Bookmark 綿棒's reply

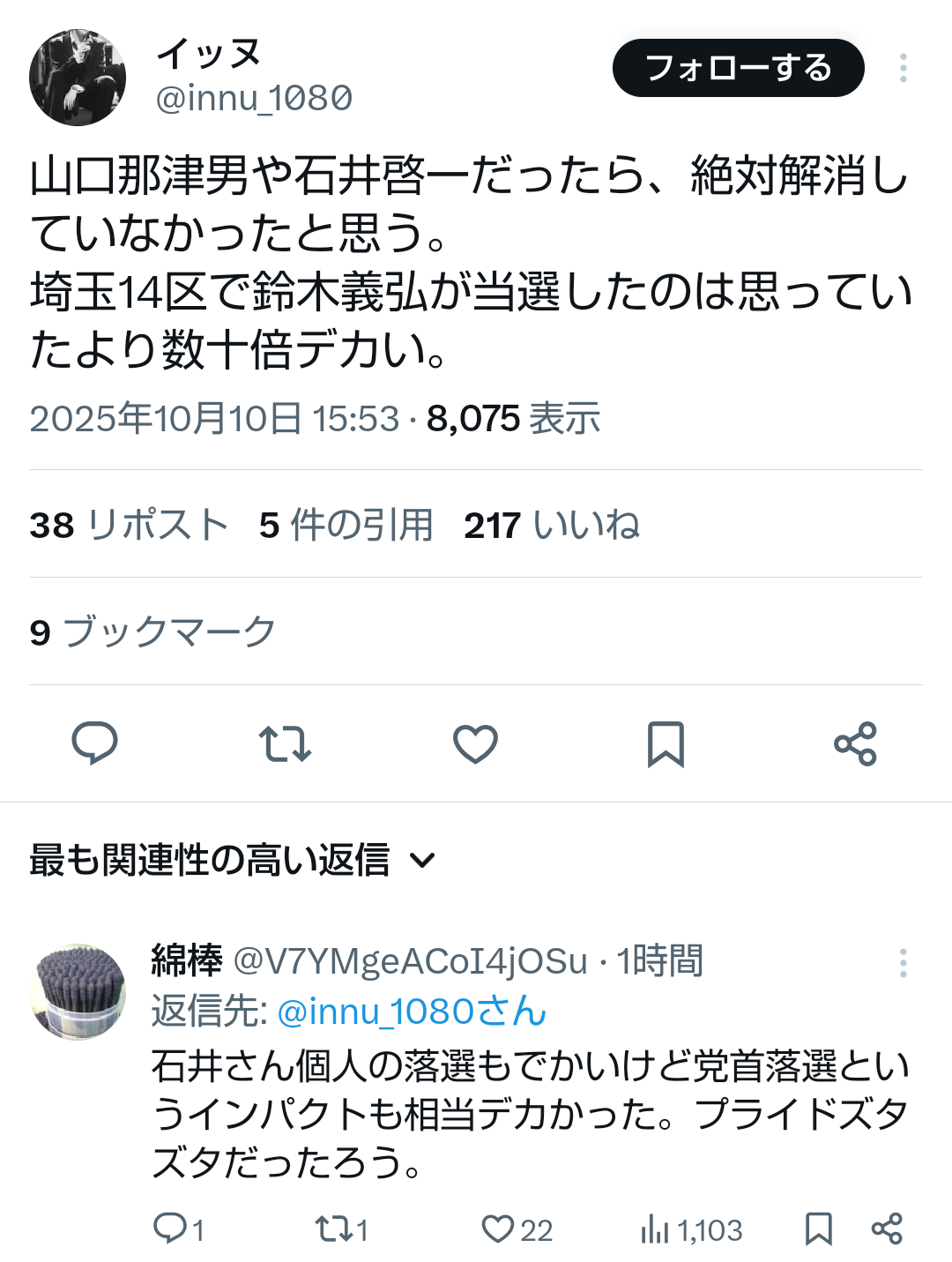tap(818, 1228)
